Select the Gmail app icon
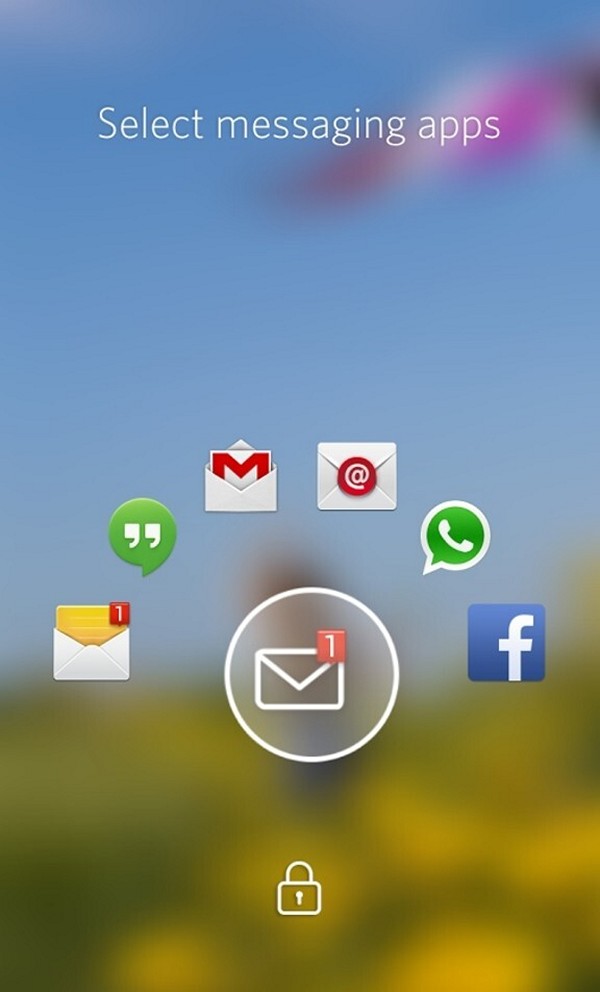600x992 pixels. click(241, 475)
